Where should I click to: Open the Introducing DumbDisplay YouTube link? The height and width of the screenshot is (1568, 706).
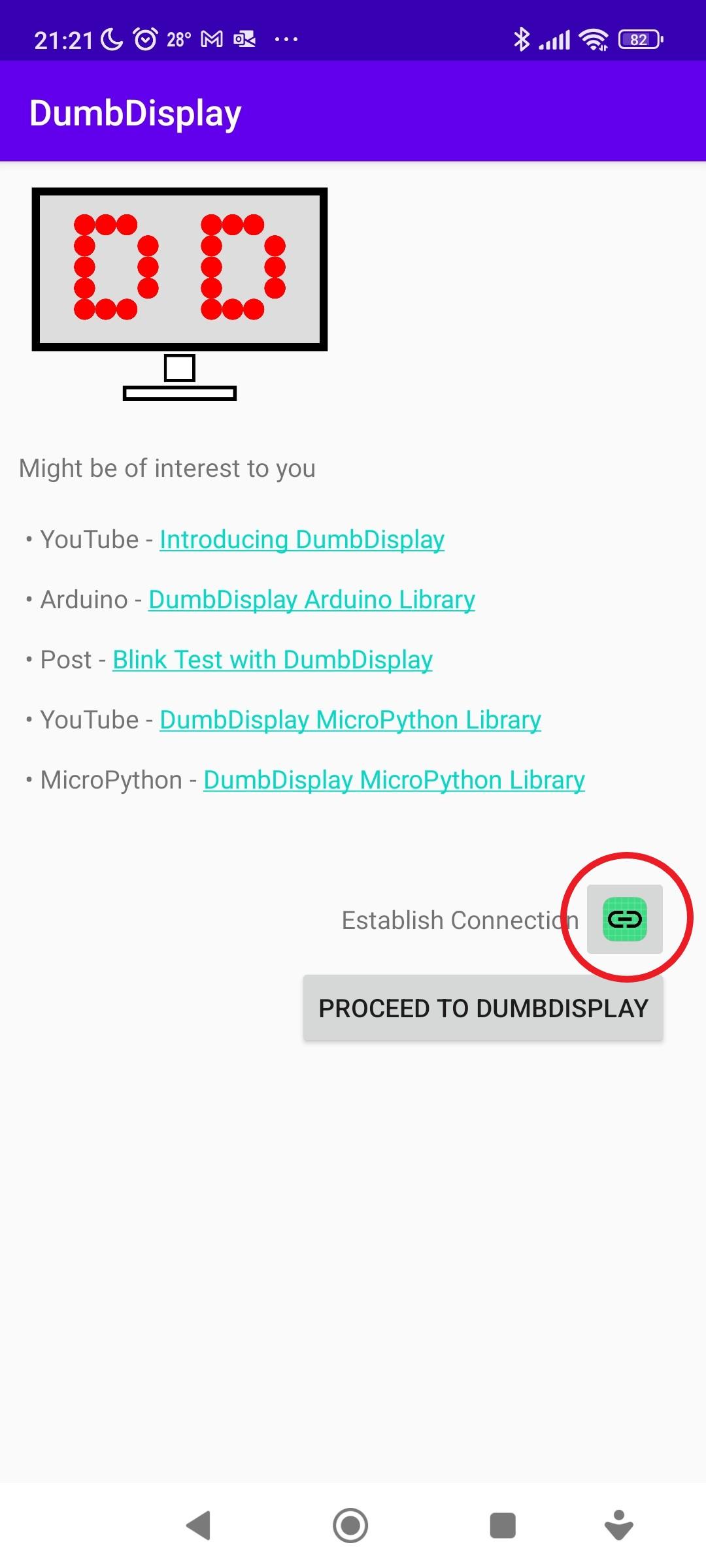pos(302,539)
